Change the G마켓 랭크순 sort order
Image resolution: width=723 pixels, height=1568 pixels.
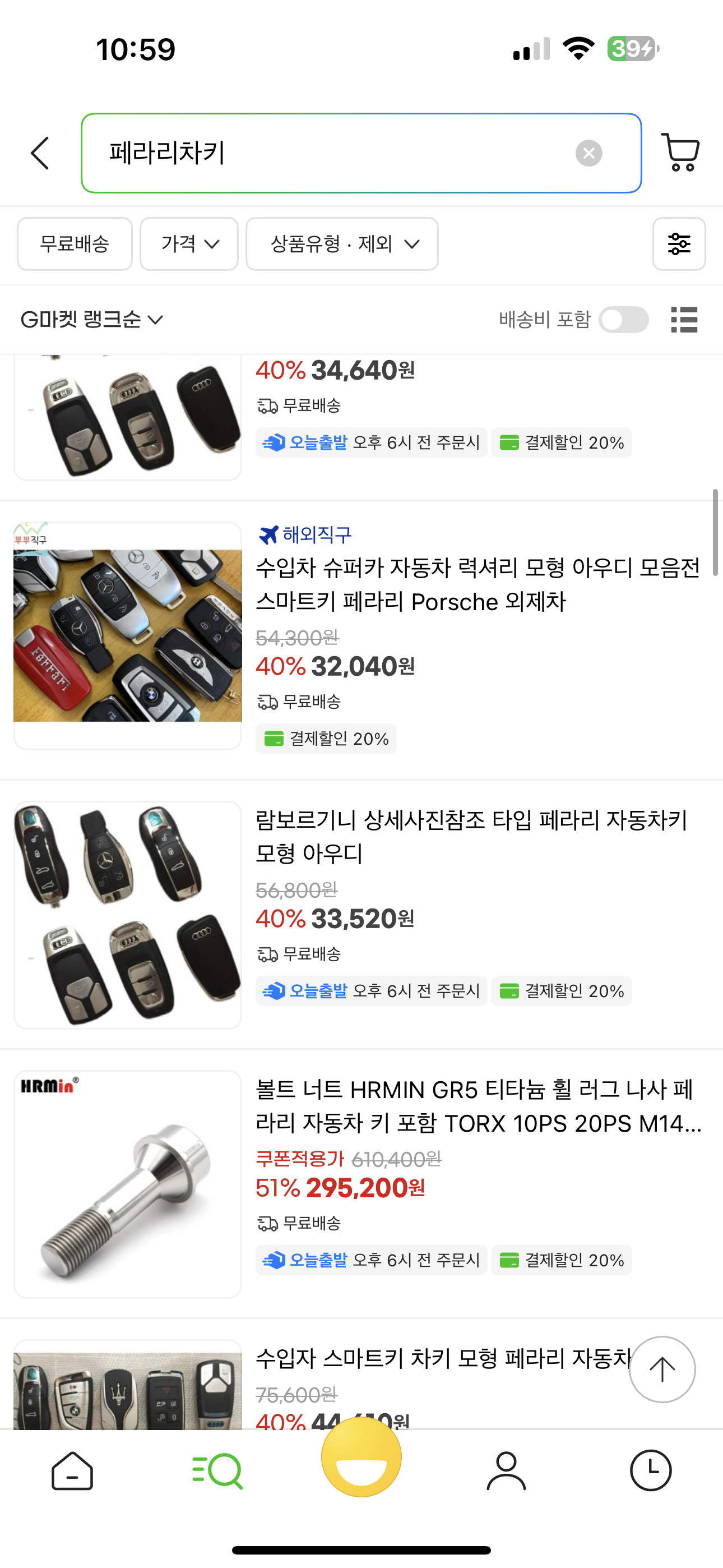(91, 320)
